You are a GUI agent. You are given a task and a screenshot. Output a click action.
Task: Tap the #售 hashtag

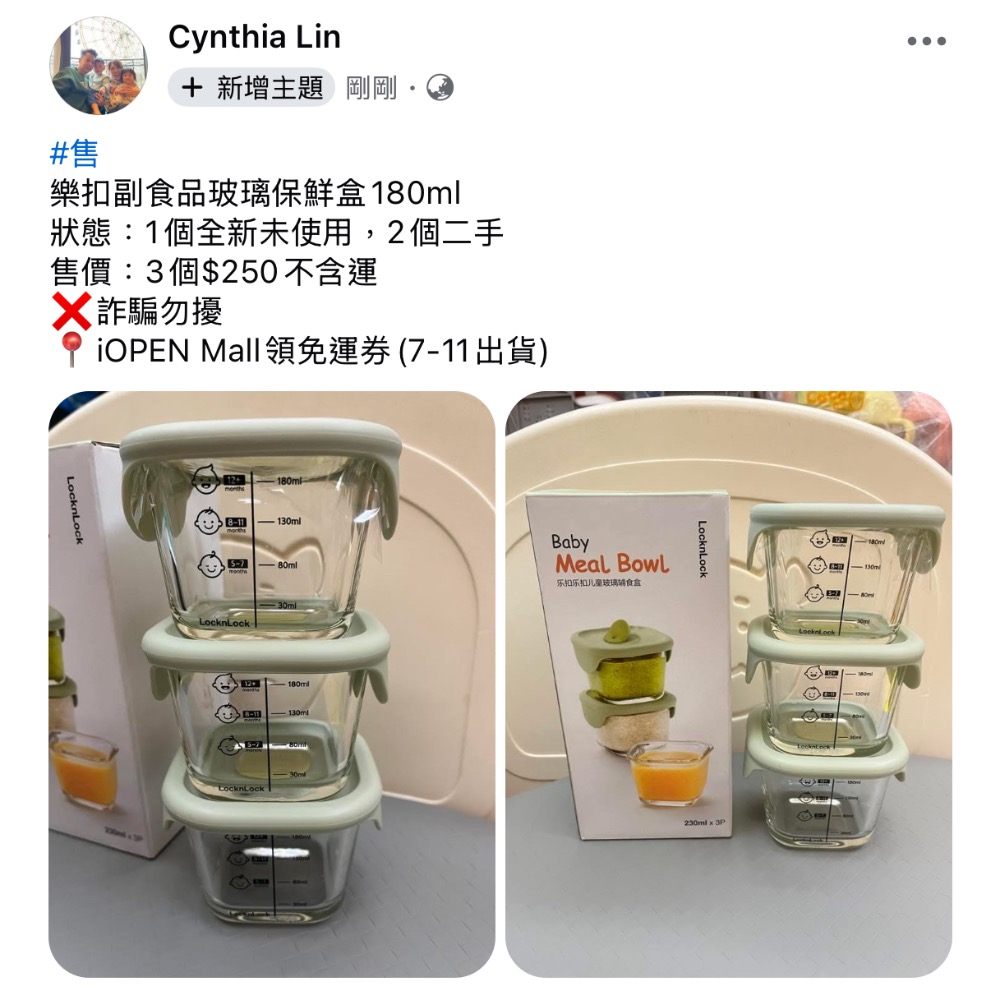pos(74,153)
